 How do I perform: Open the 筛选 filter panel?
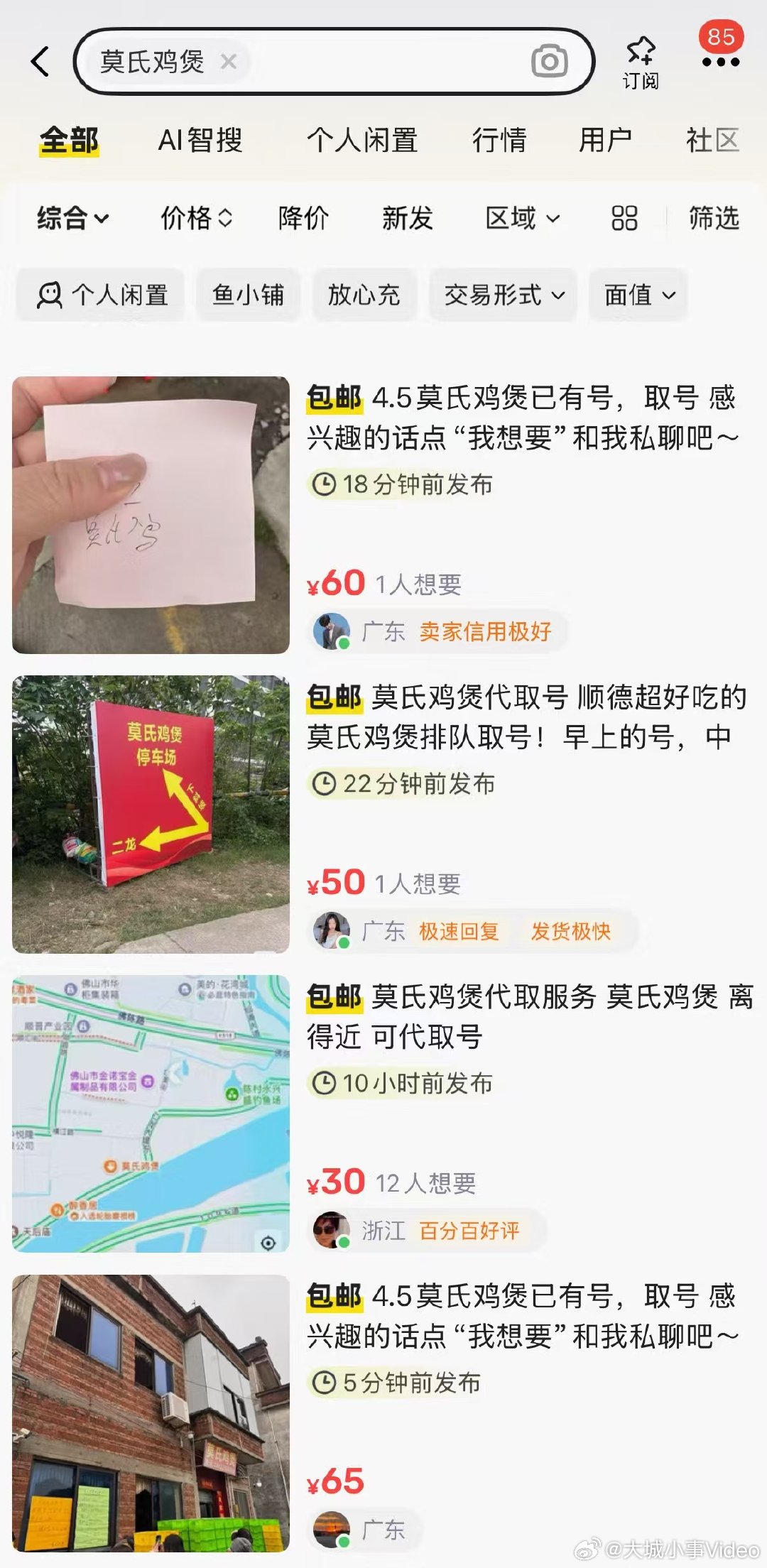click(x=713, y=219)
